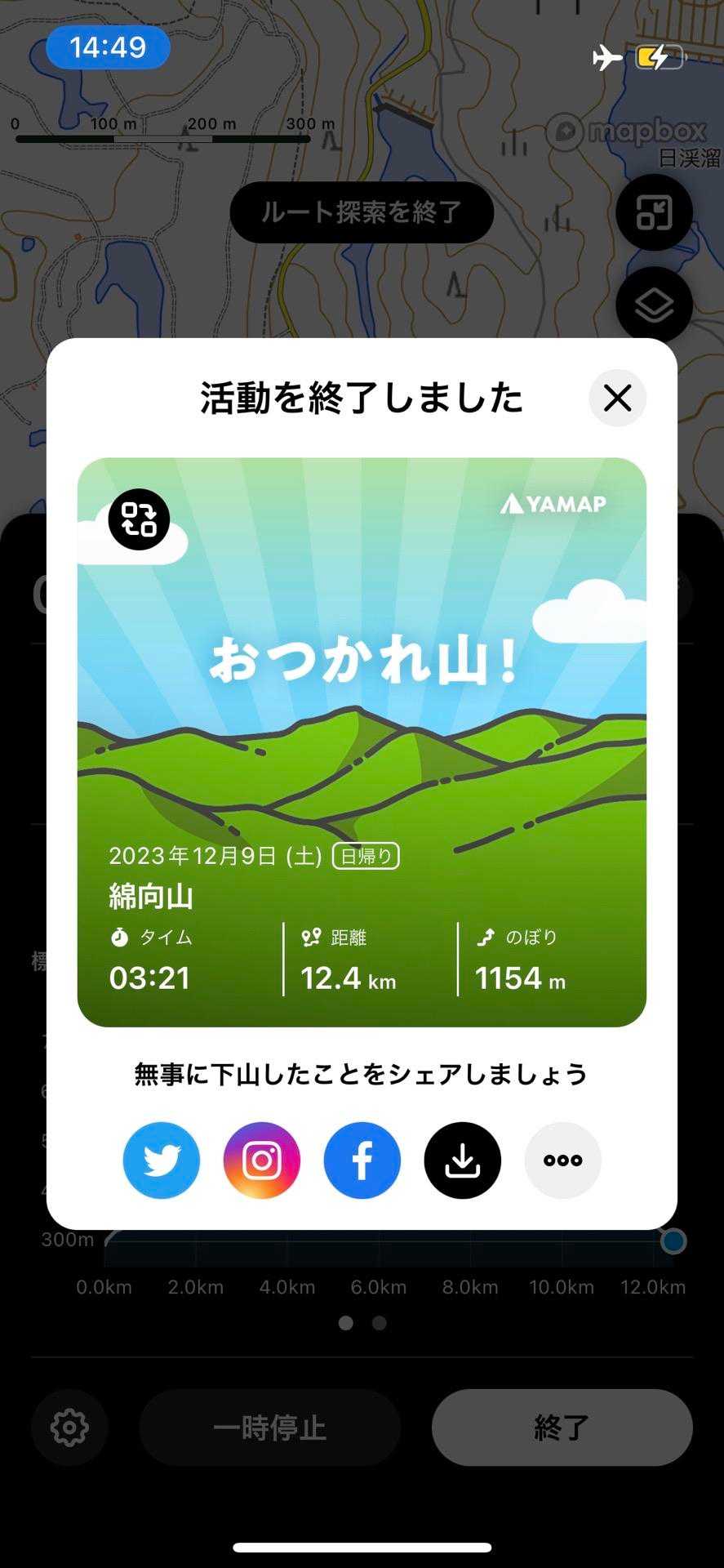The image size is (724, 1568).
Task: Post the activity to Facebook
Action: (x=362, y=1160)
